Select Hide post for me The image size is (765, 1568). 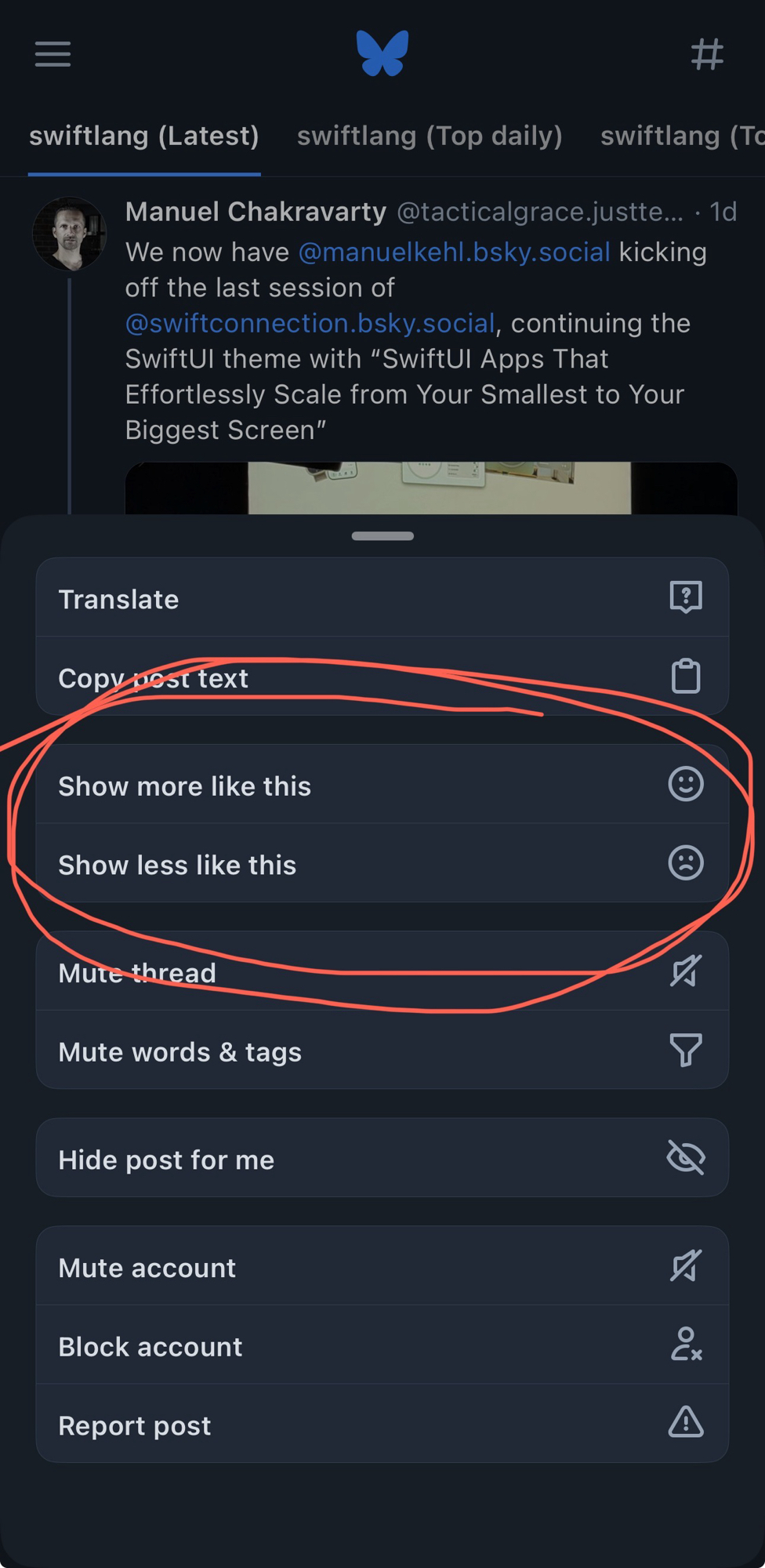click(x=382, y=1159)
